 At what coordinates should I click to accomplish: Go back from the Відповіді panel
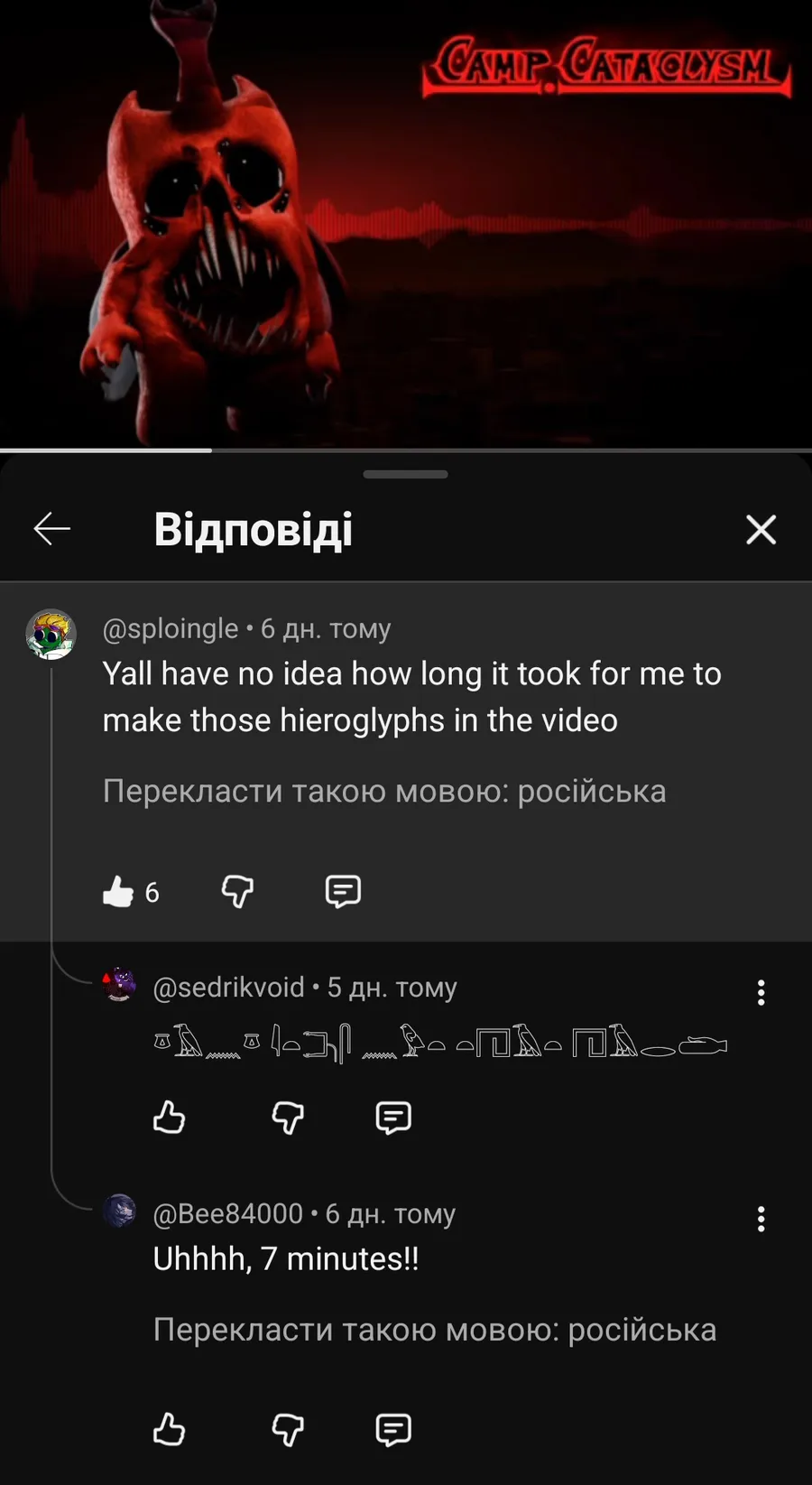click(52, 529)
